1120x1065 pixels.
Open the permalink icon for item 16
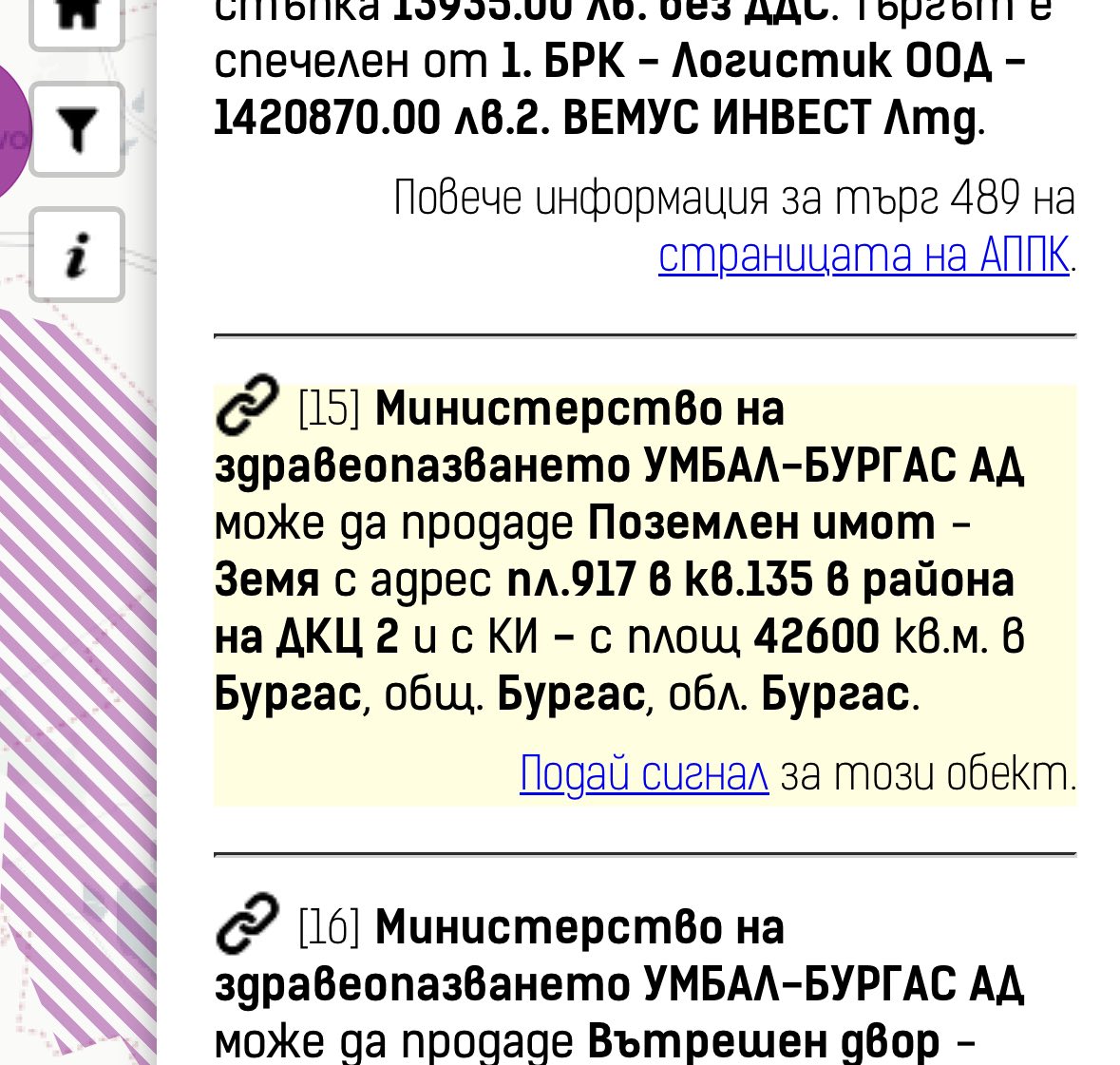tap(247, 922)
